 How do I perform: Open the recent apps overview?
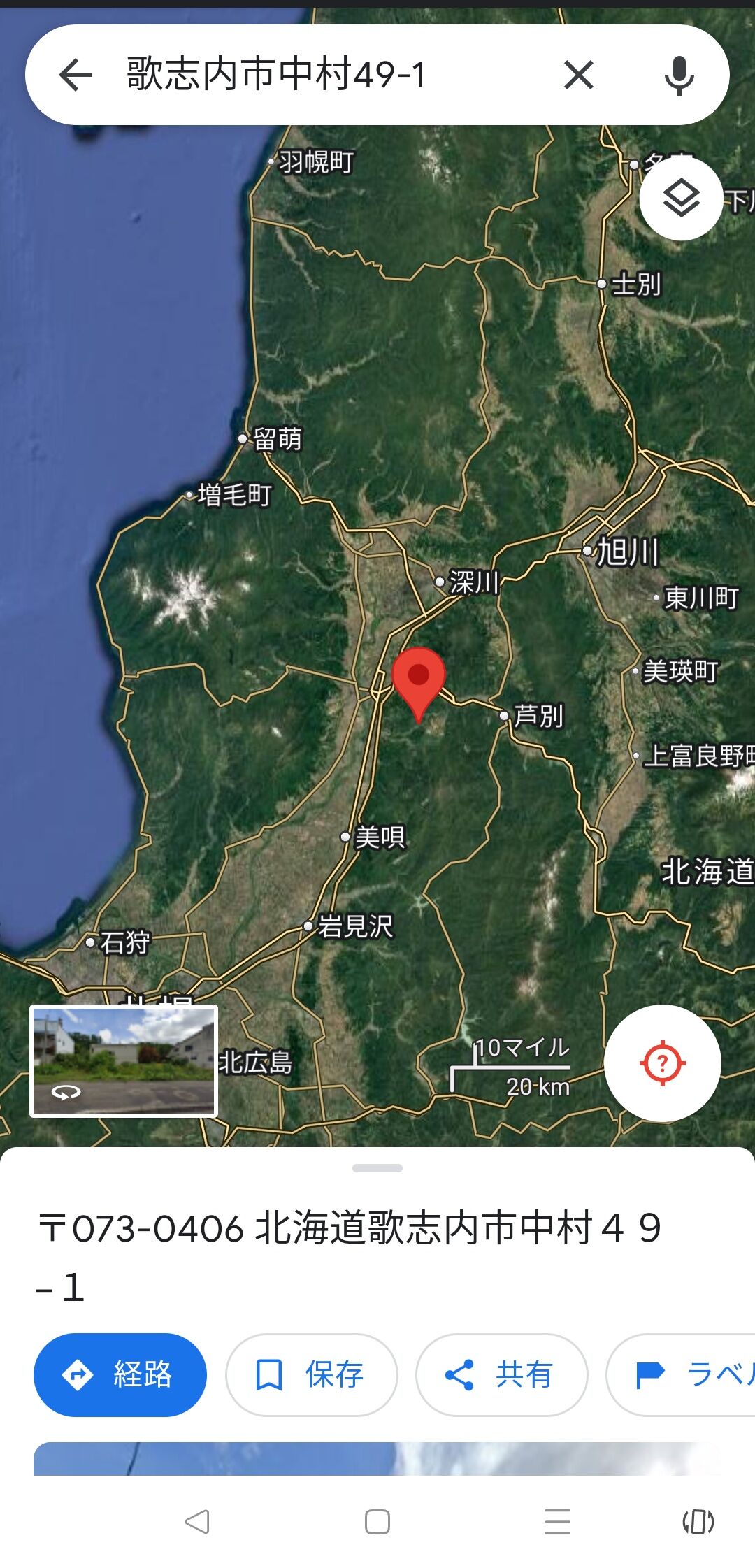557,1522
